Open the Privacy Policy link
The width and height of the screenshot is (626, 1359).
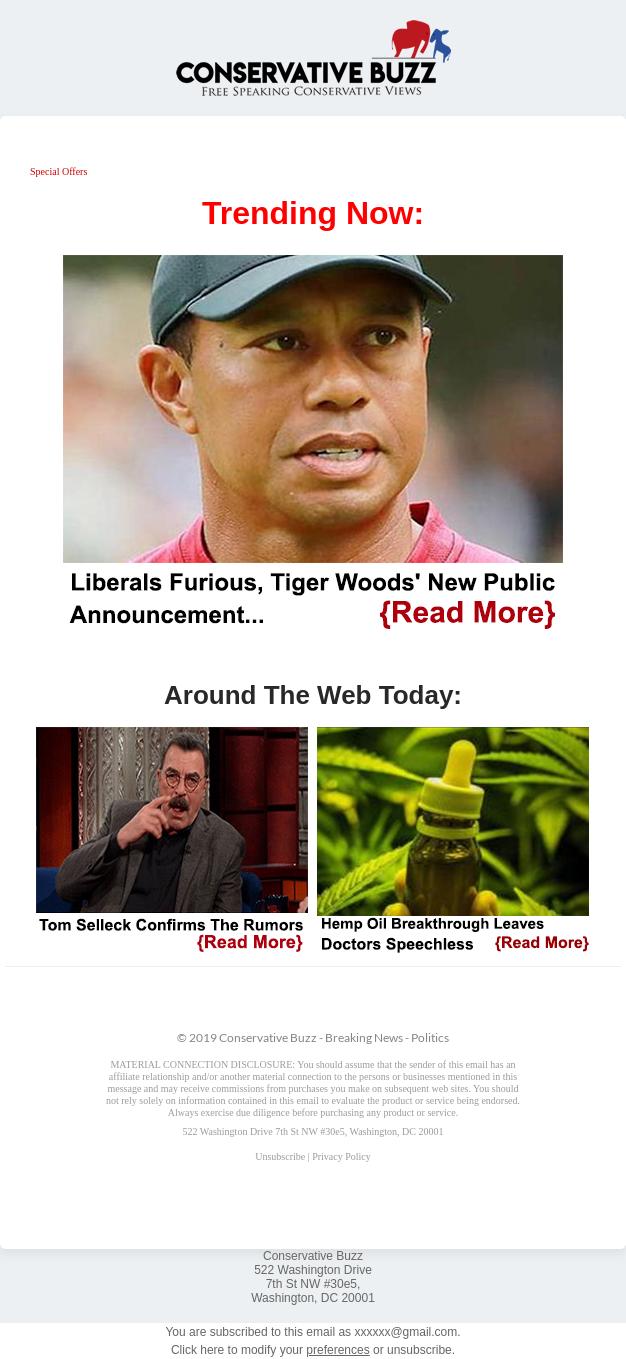pyautogui.click(x=341, y=1157)
